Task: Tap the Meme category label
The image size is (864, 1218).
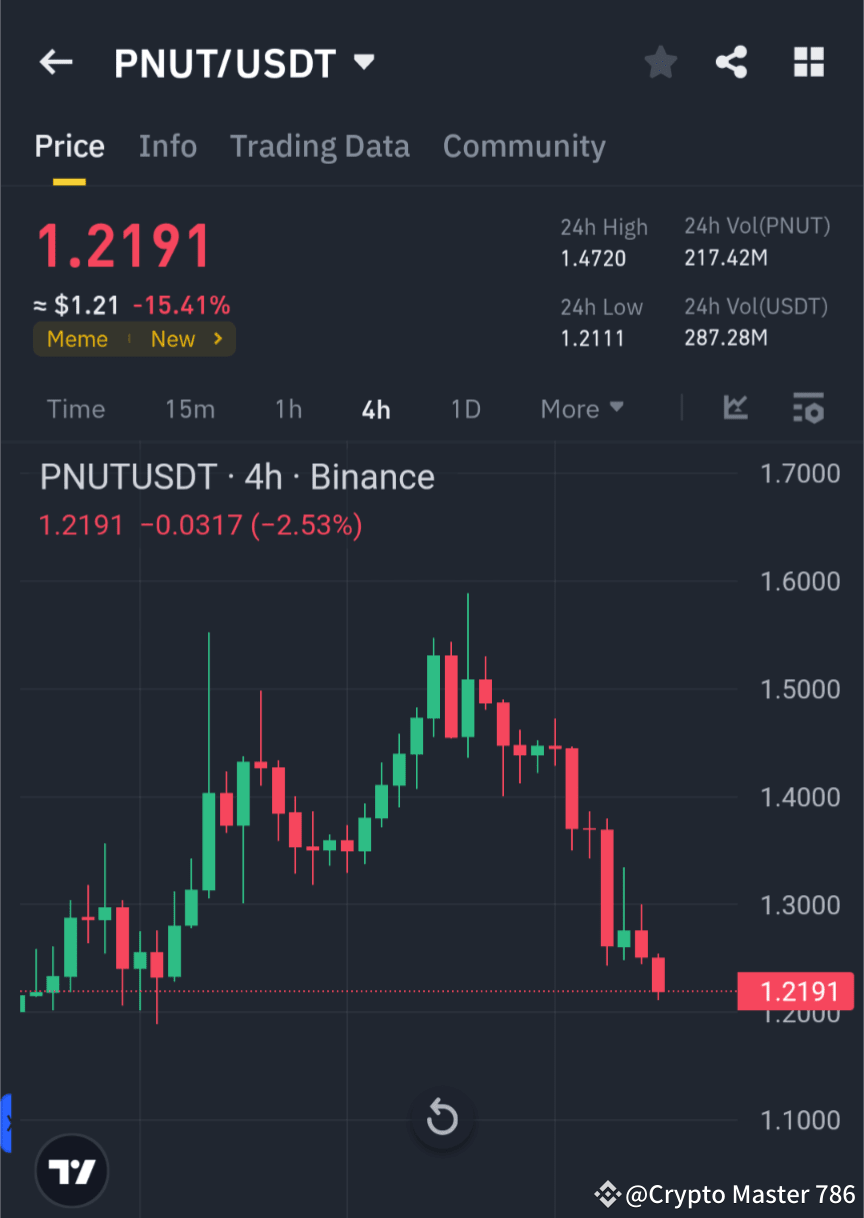Action: pos(77,339)
